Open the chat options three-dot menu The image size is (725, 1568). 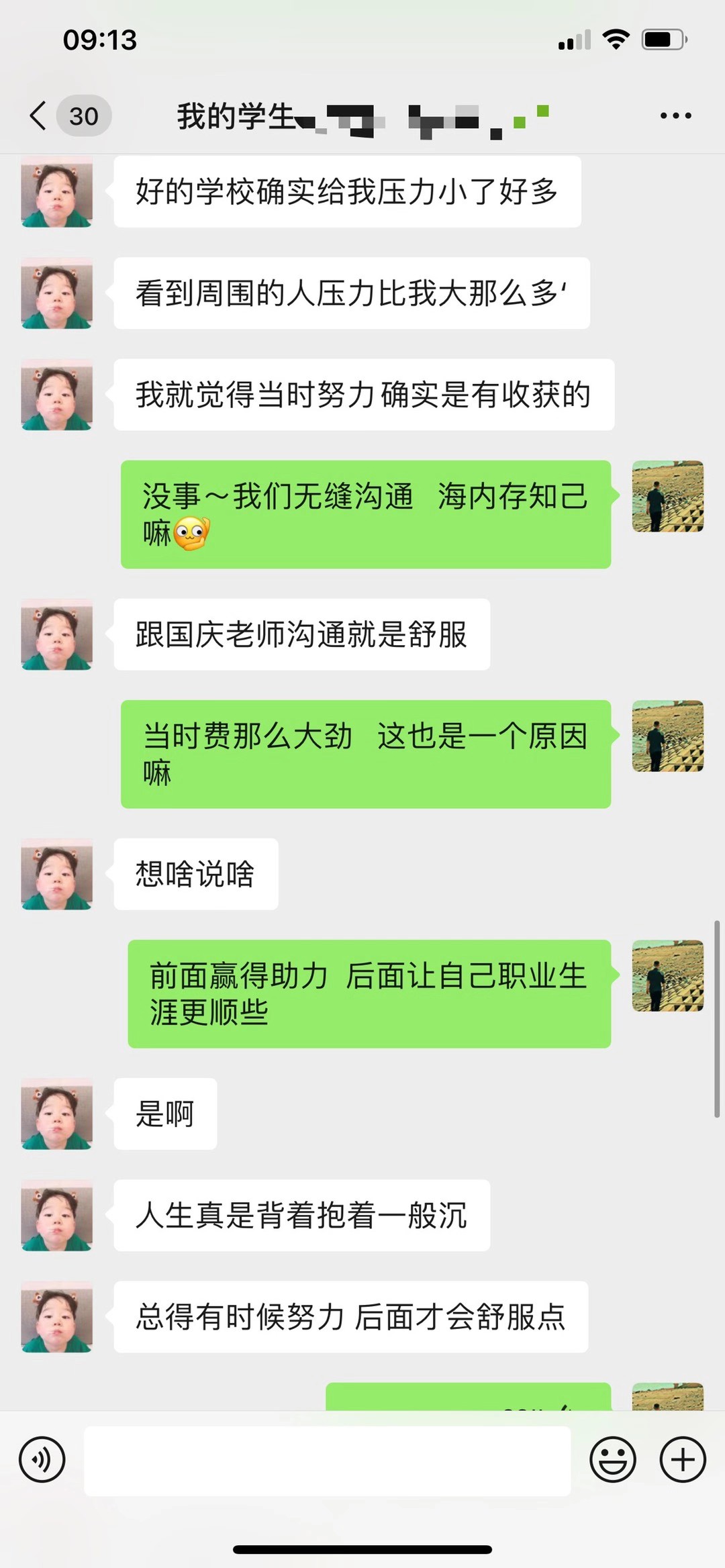675,116
